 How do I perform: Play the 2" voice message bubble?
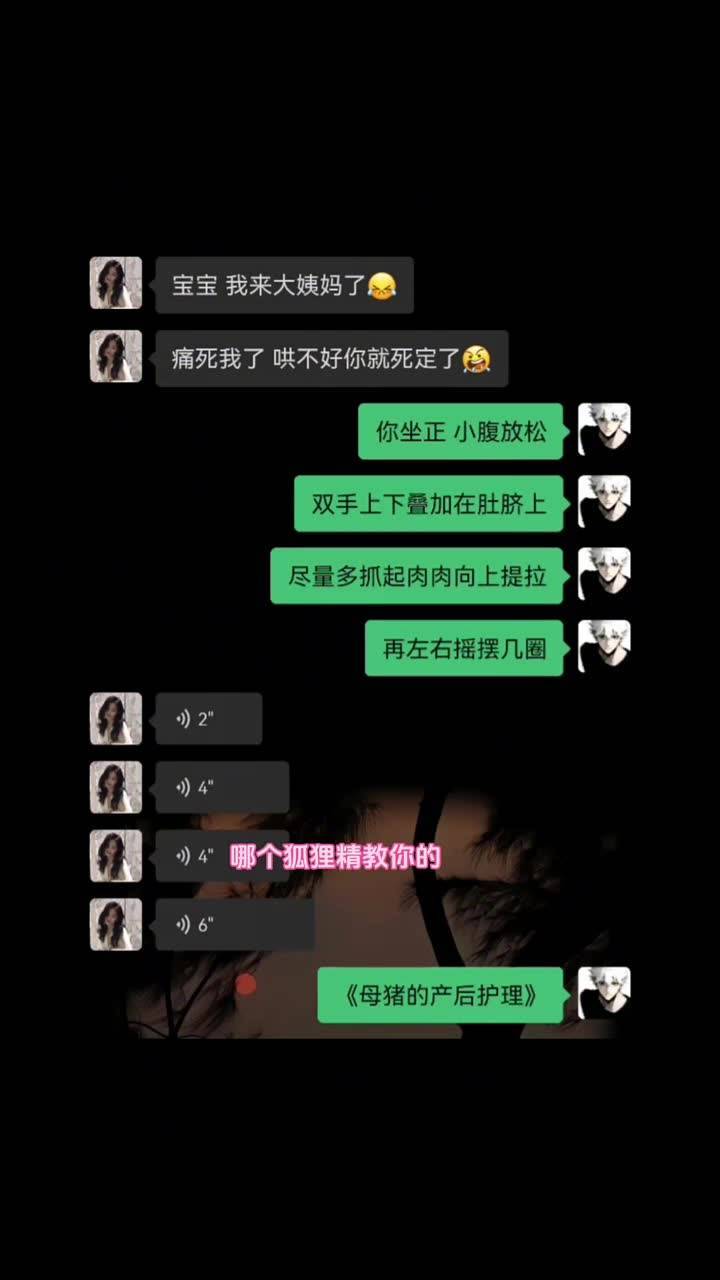click(205, 717)
